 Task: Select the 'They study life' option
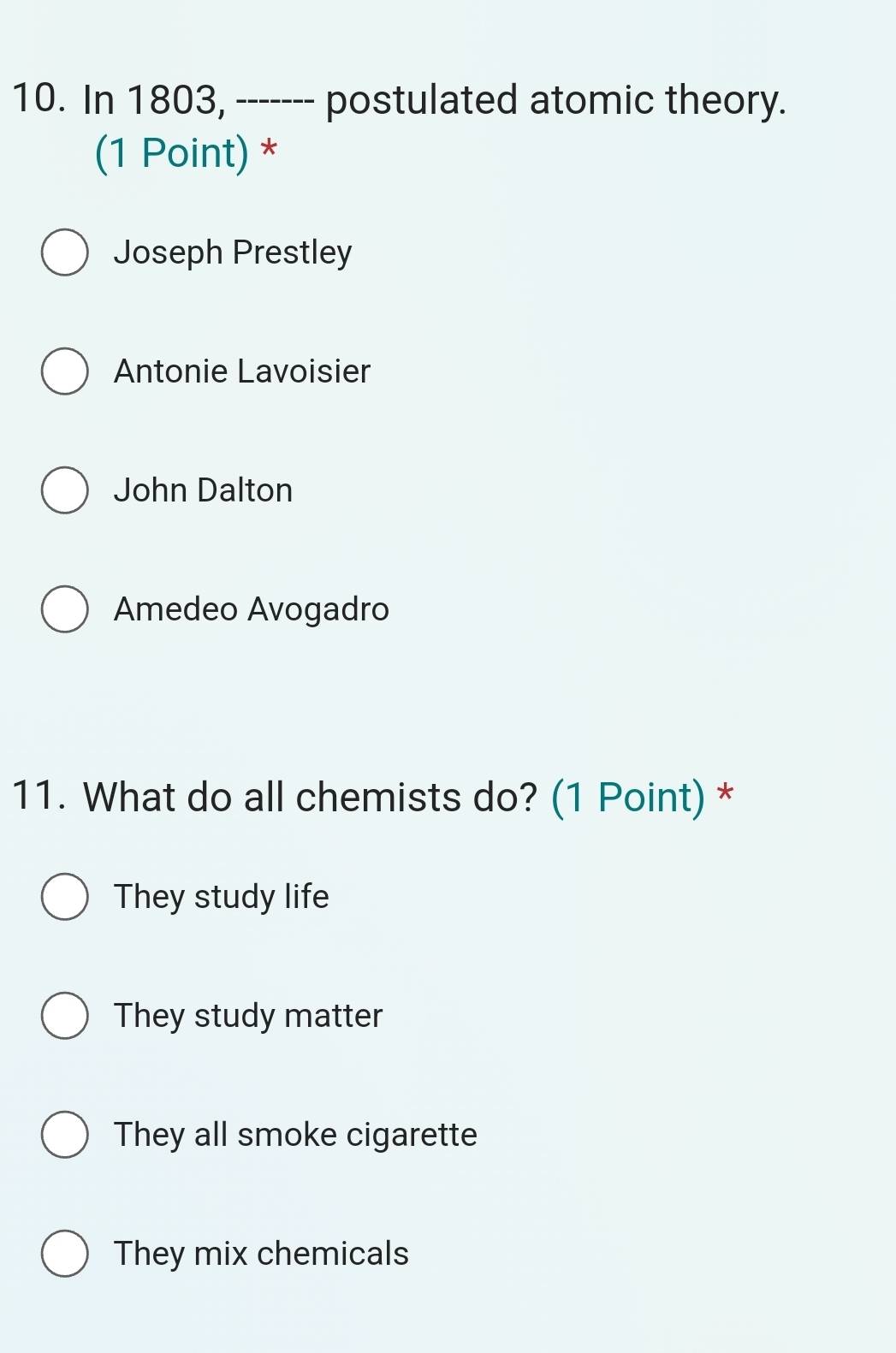[64, 896]
